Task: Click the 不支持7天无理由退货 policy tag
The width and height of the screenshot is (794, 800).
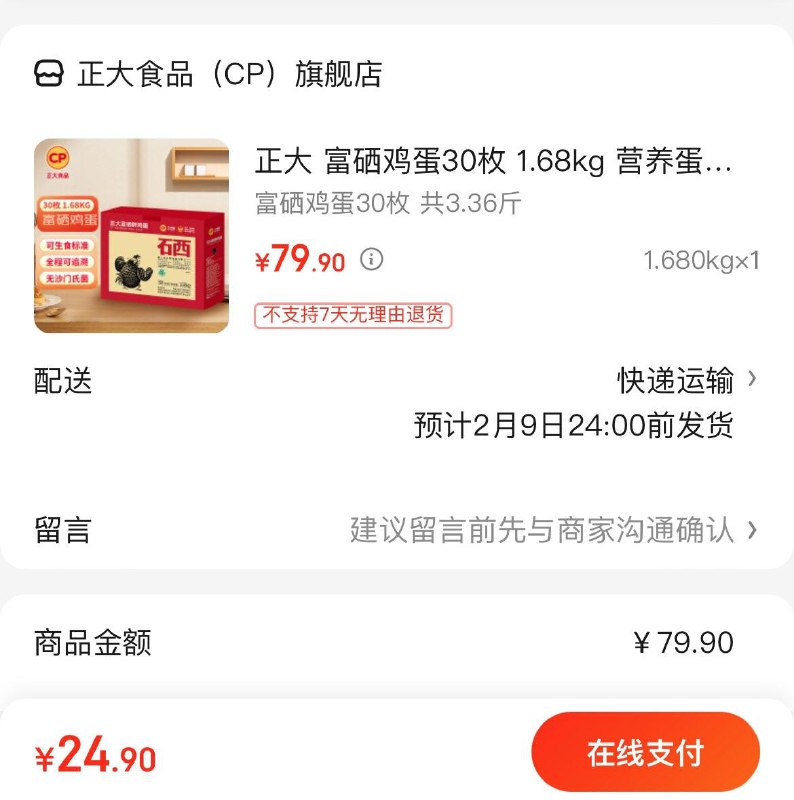Action: [355, 314]
